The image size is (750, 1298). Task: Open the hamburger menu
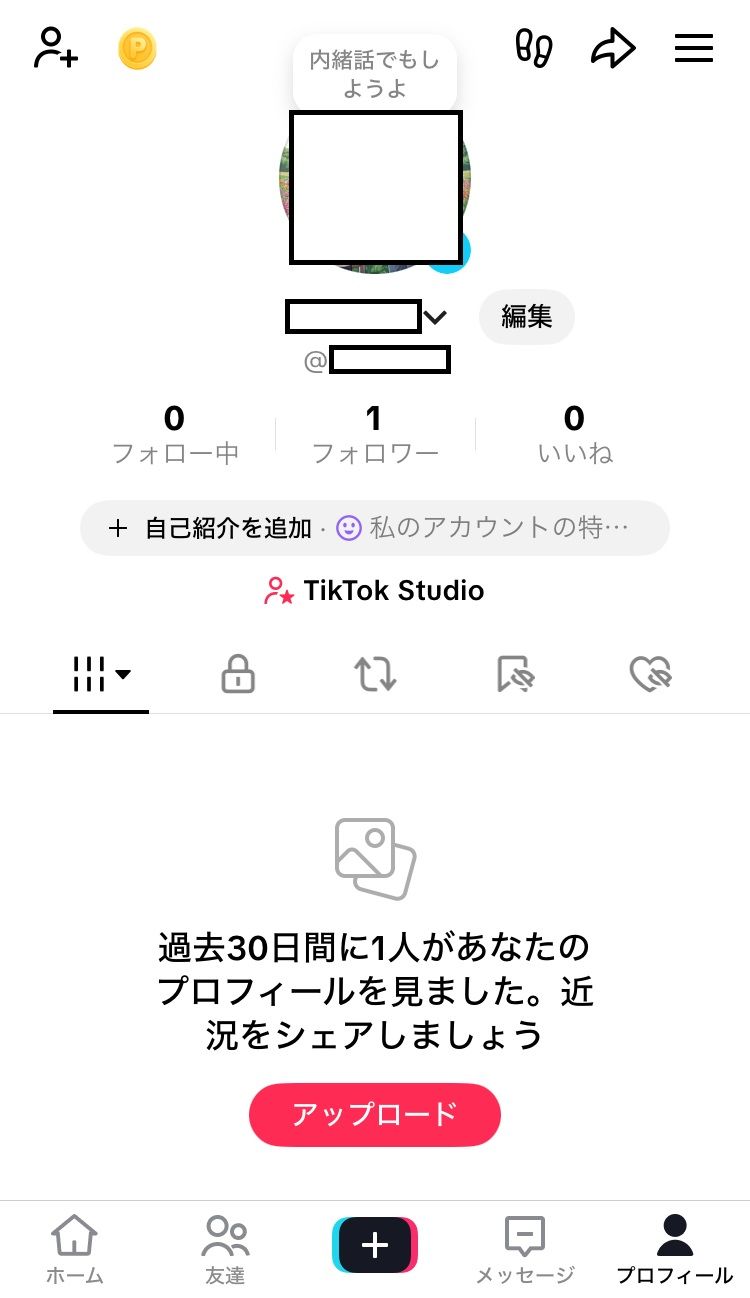tap(693, 48)
